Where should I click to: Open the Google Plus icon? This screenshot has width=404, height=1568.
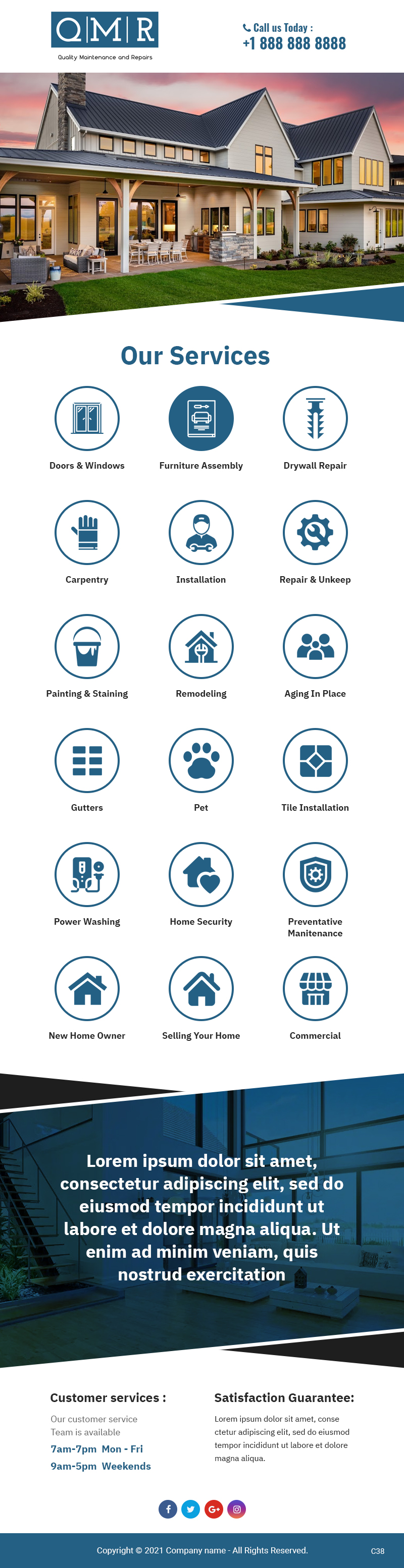click(213, 1509)
